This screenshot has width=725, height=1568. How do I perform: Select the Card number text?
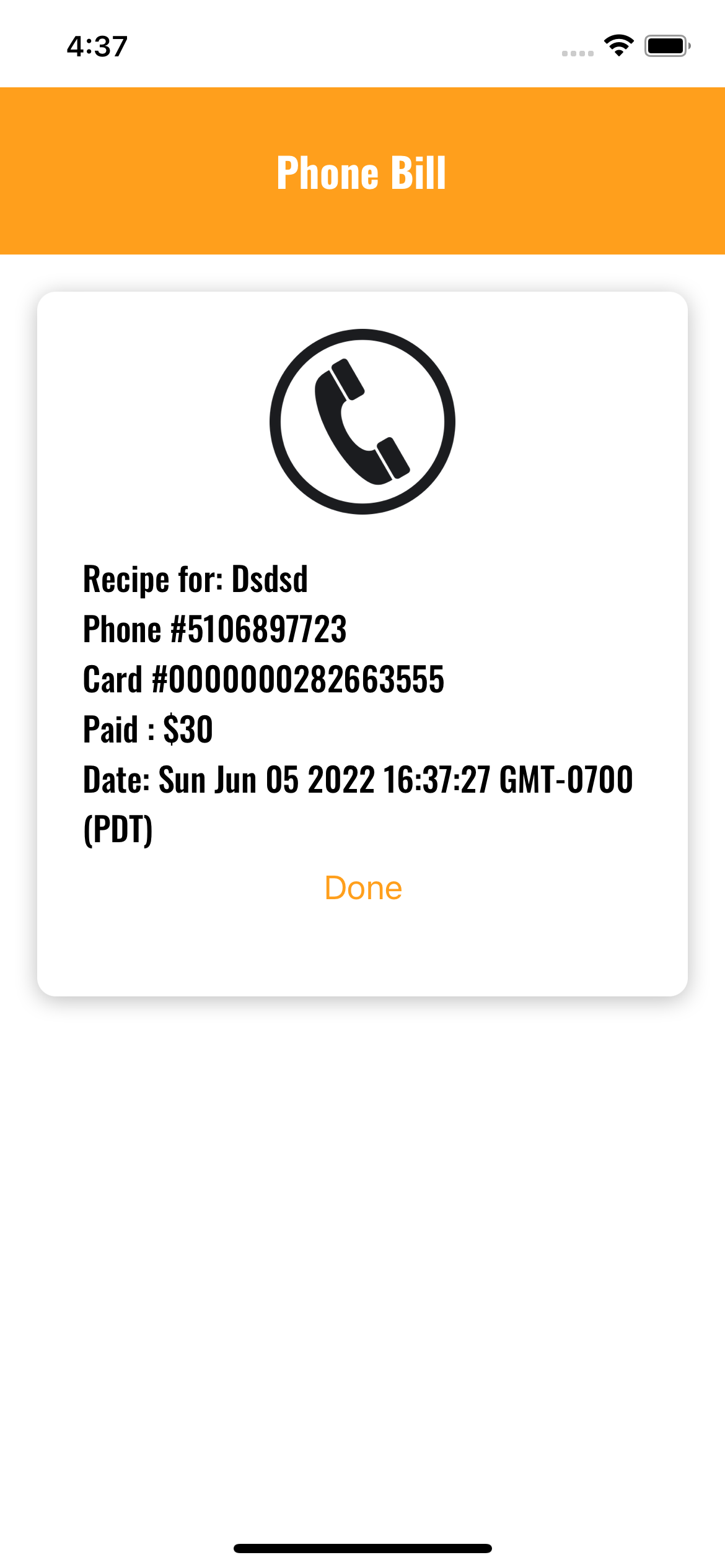point(265,679)
